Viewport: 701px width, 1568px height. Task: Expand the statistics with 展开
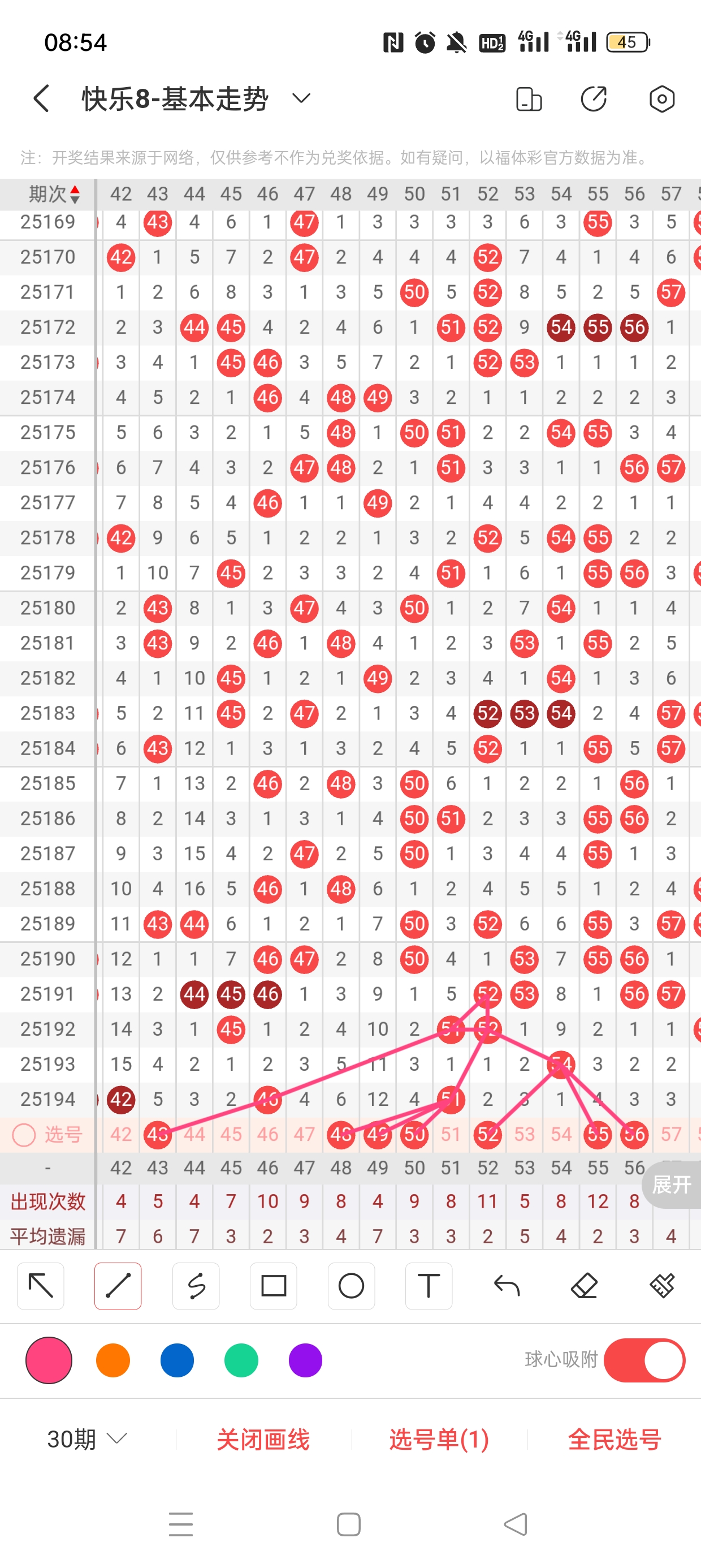[x=672, y=1184]
